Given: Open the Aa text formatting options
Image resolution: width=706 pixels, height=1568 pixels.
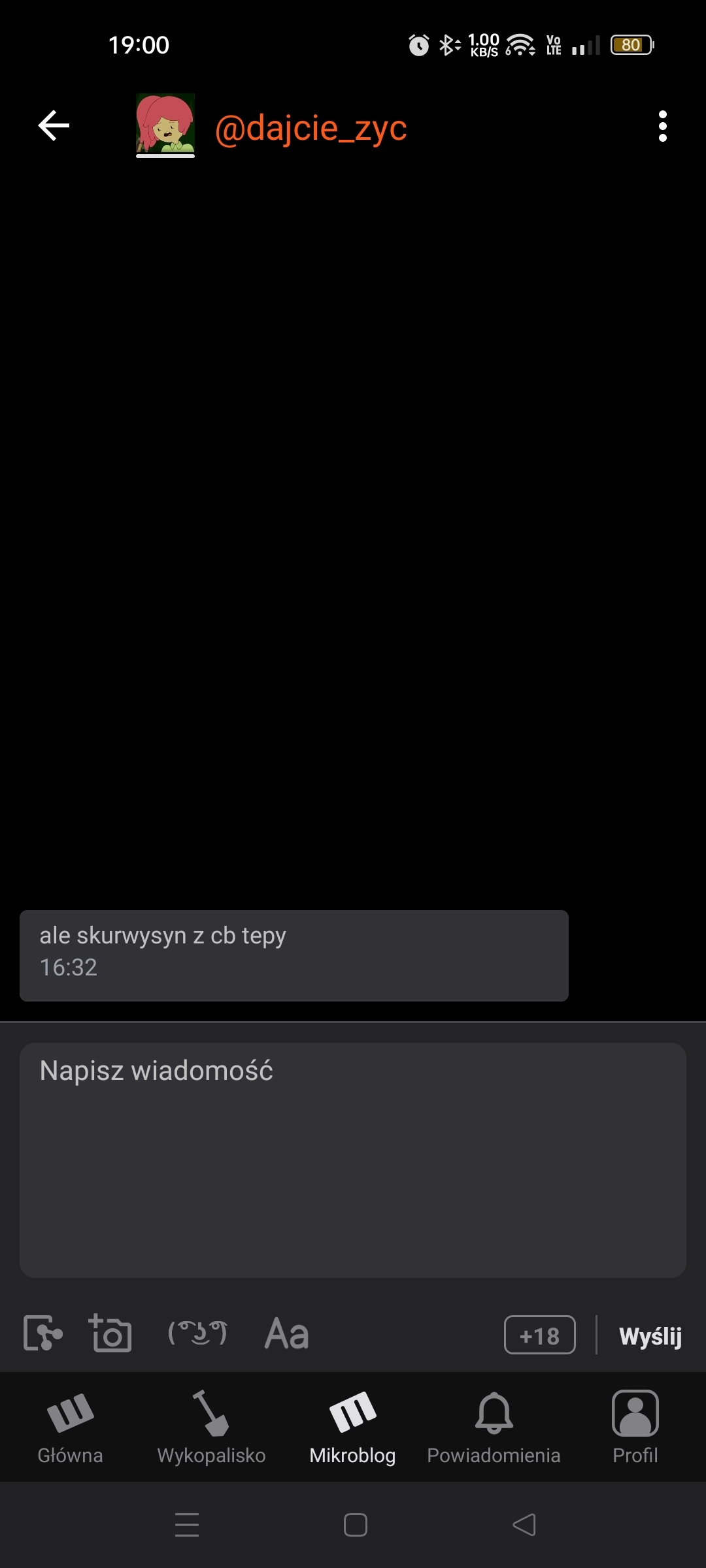Looking at the screenshot, I should (286, 1333).
